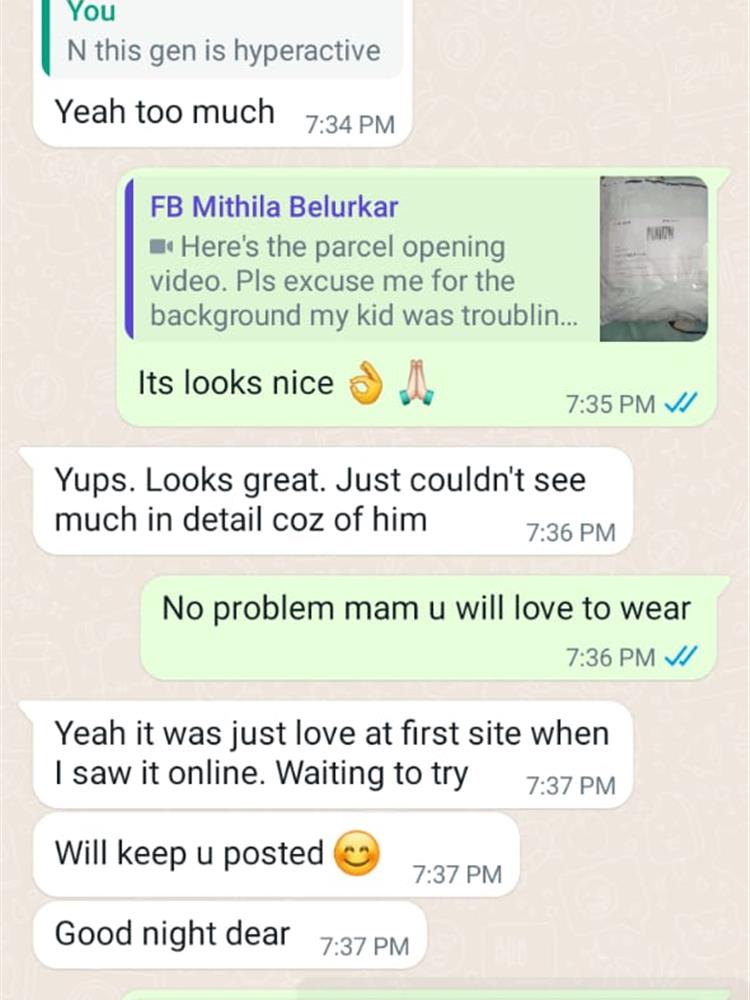The width and height of the screenshot is (750, 1000).
Task: Tap the smiling emoji in 'Will keep u posted'
Action: (x=355, y=852)
